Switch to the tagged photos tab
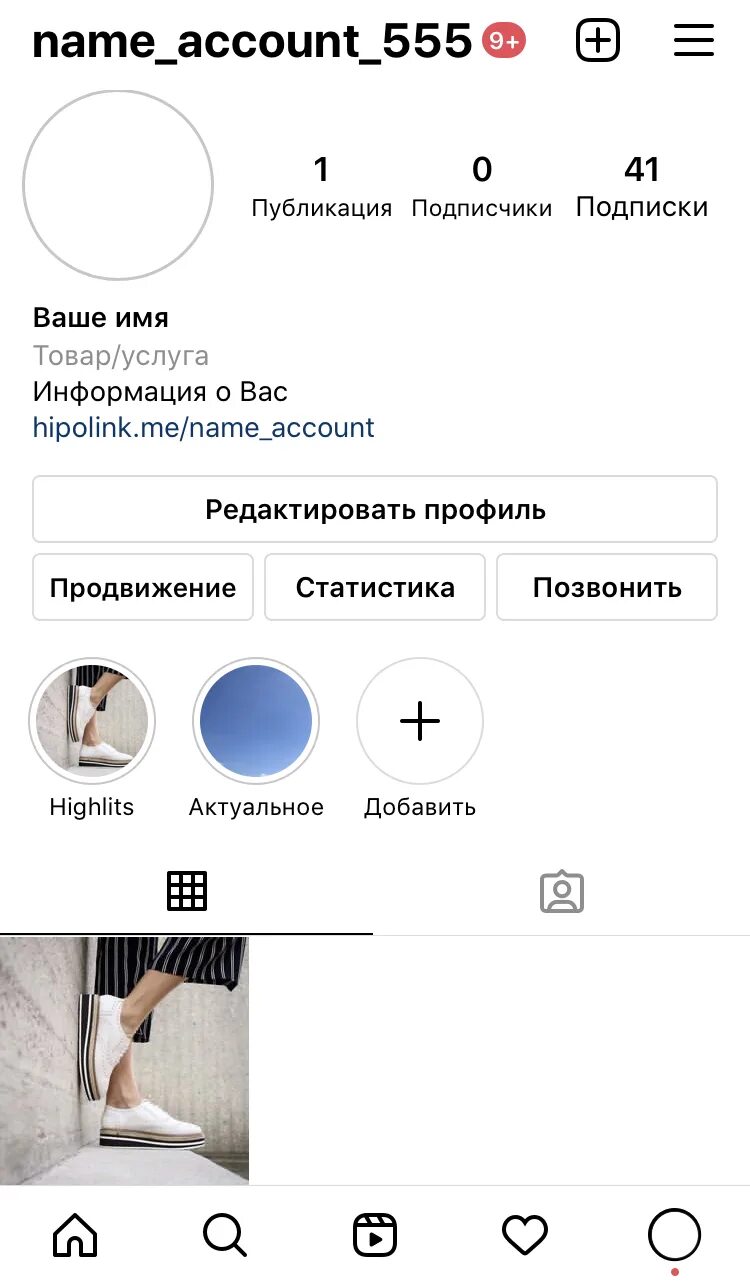Image resolution: width=750 pixels, height=1284 pixels. pyautogui.click(x=562, y=892)
